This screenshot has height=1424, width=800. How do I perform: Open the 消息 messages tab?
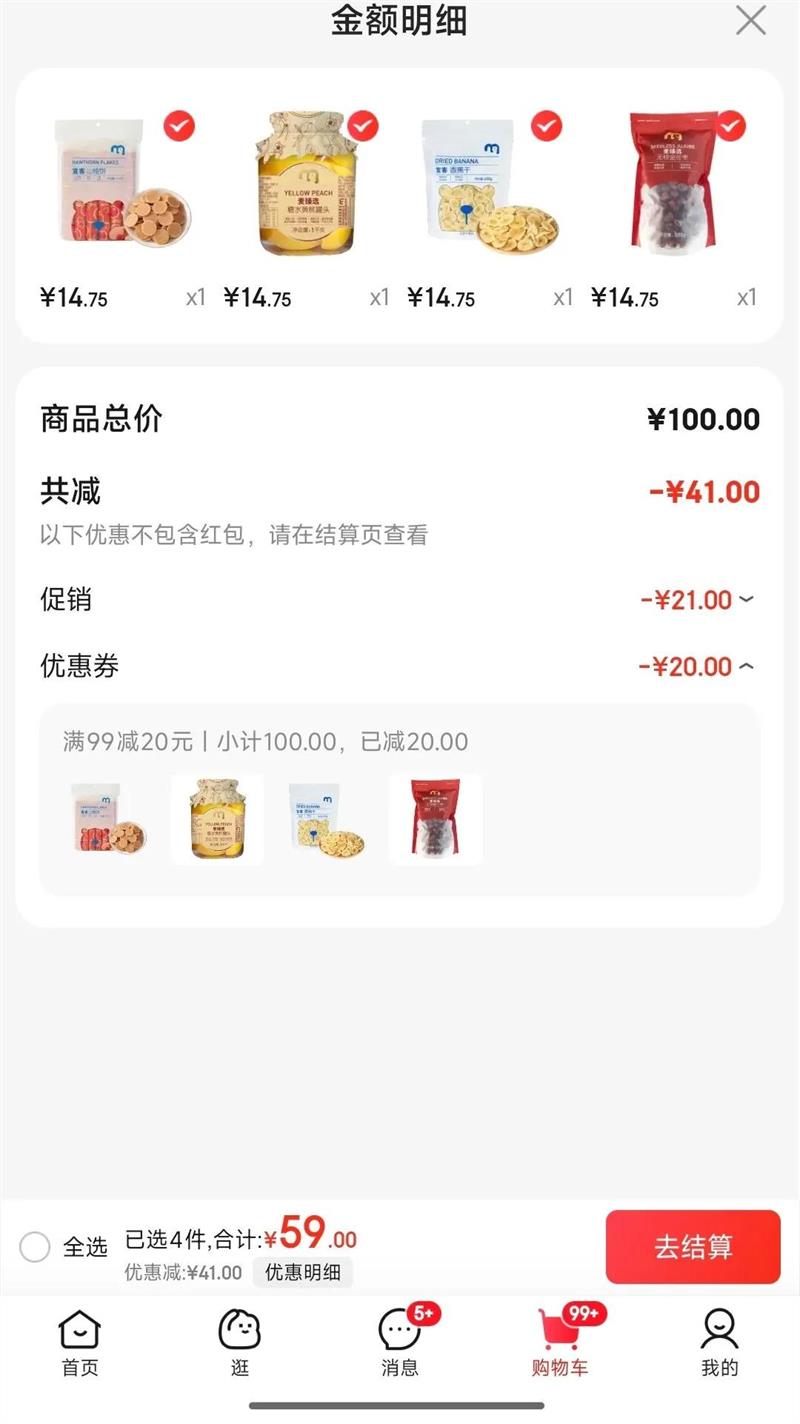[400, 1343]
